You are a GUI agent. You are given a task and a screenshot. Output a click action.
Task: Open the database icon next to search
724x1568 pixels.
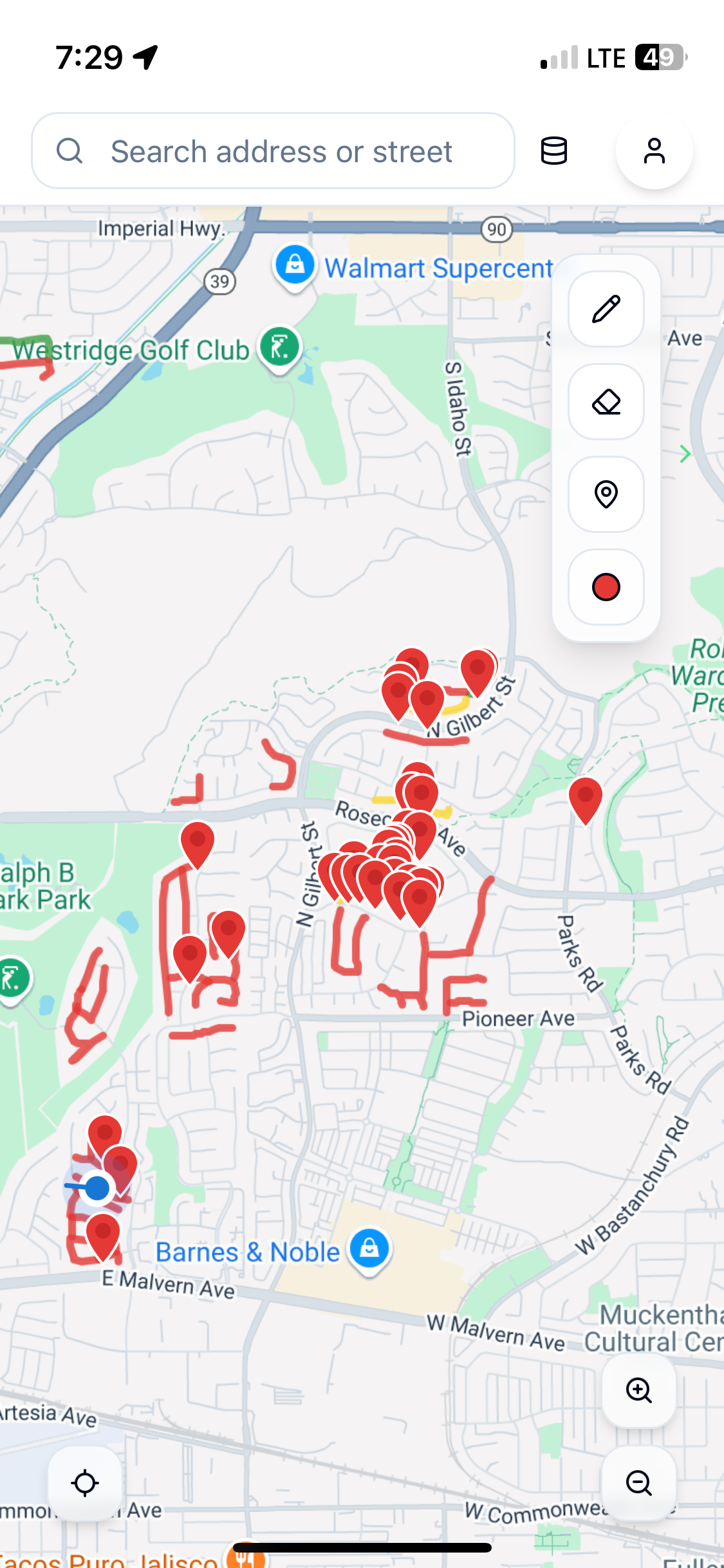(553, 151)
